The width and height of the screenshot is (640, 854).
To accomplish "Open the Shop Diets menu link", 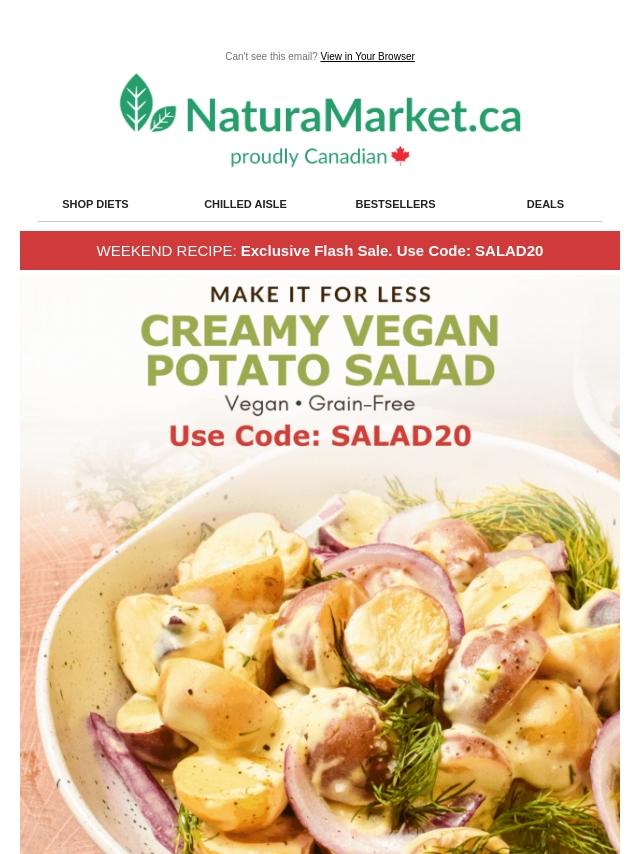I will (x=95, y=204).
